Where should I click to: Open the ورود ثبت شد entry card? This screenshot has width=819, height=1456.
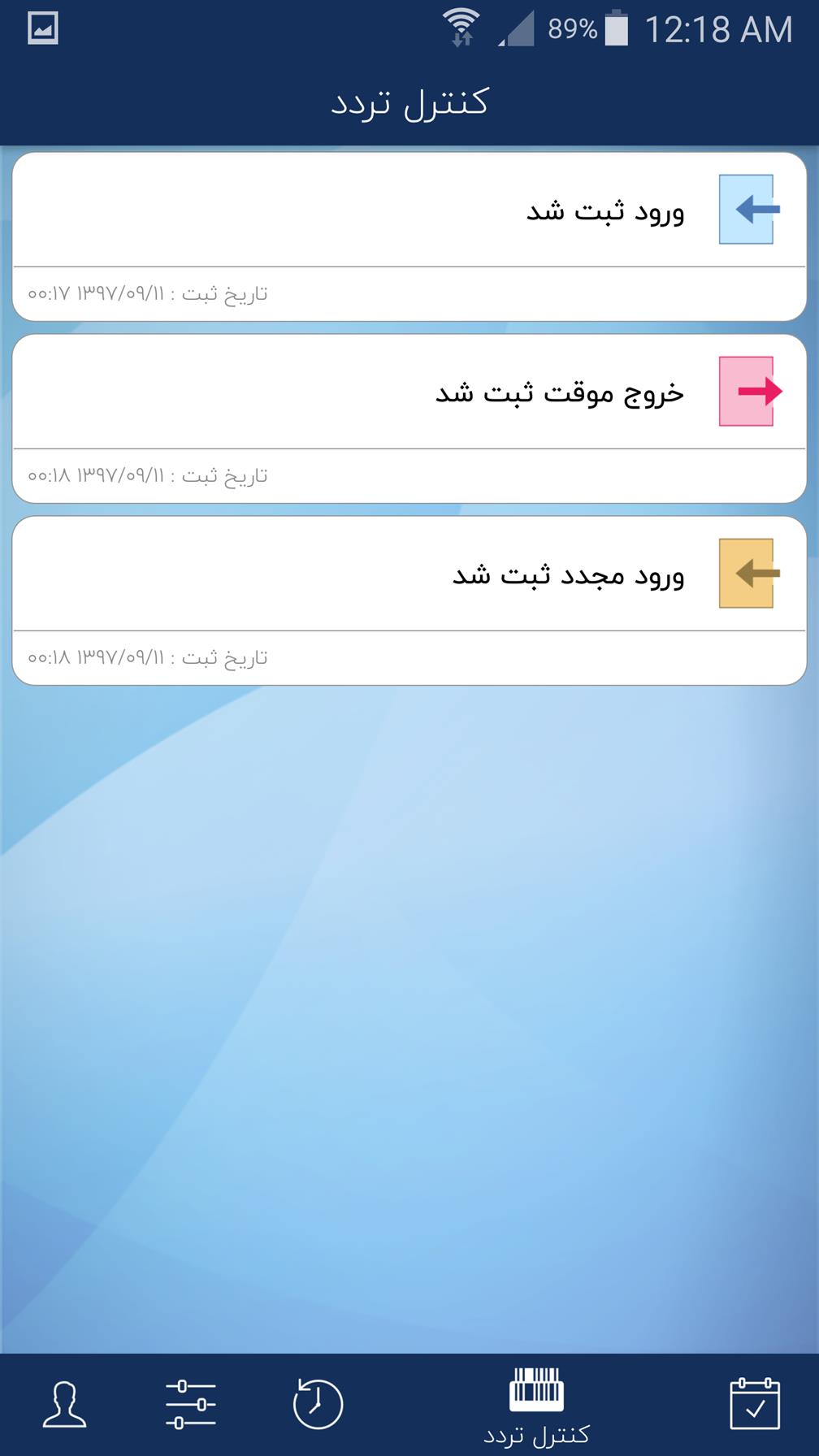(x=409, y=236)
